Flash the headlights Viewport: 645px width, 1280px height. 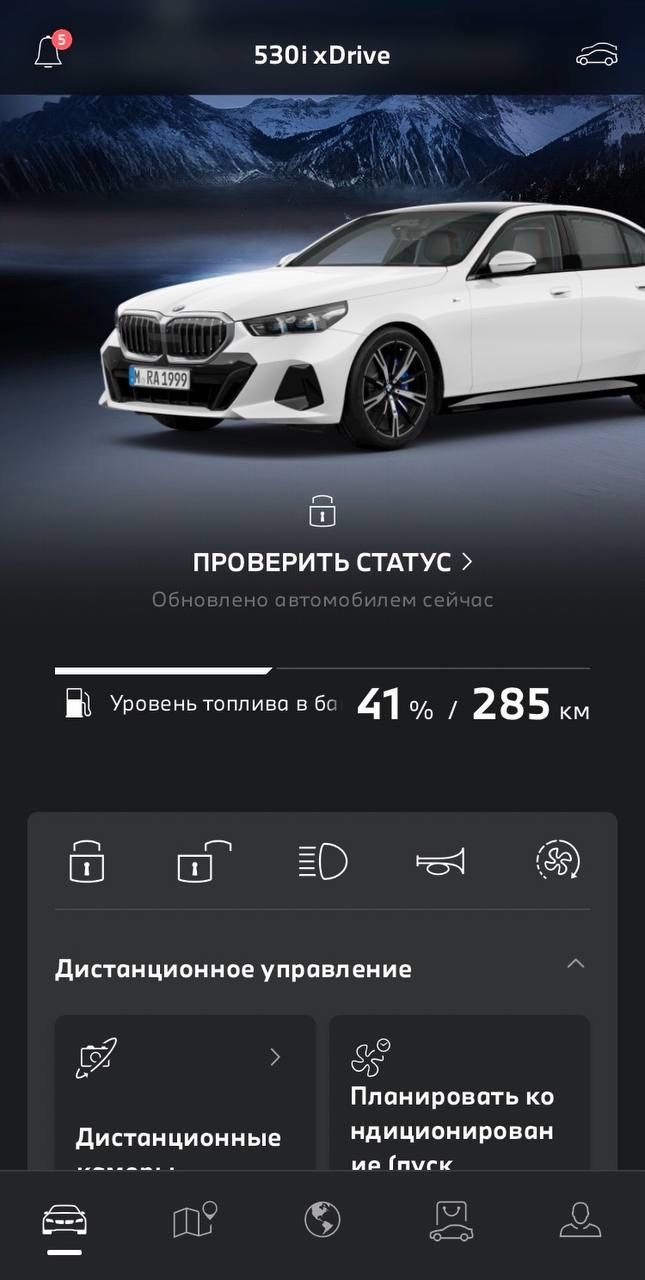[322, 860]
